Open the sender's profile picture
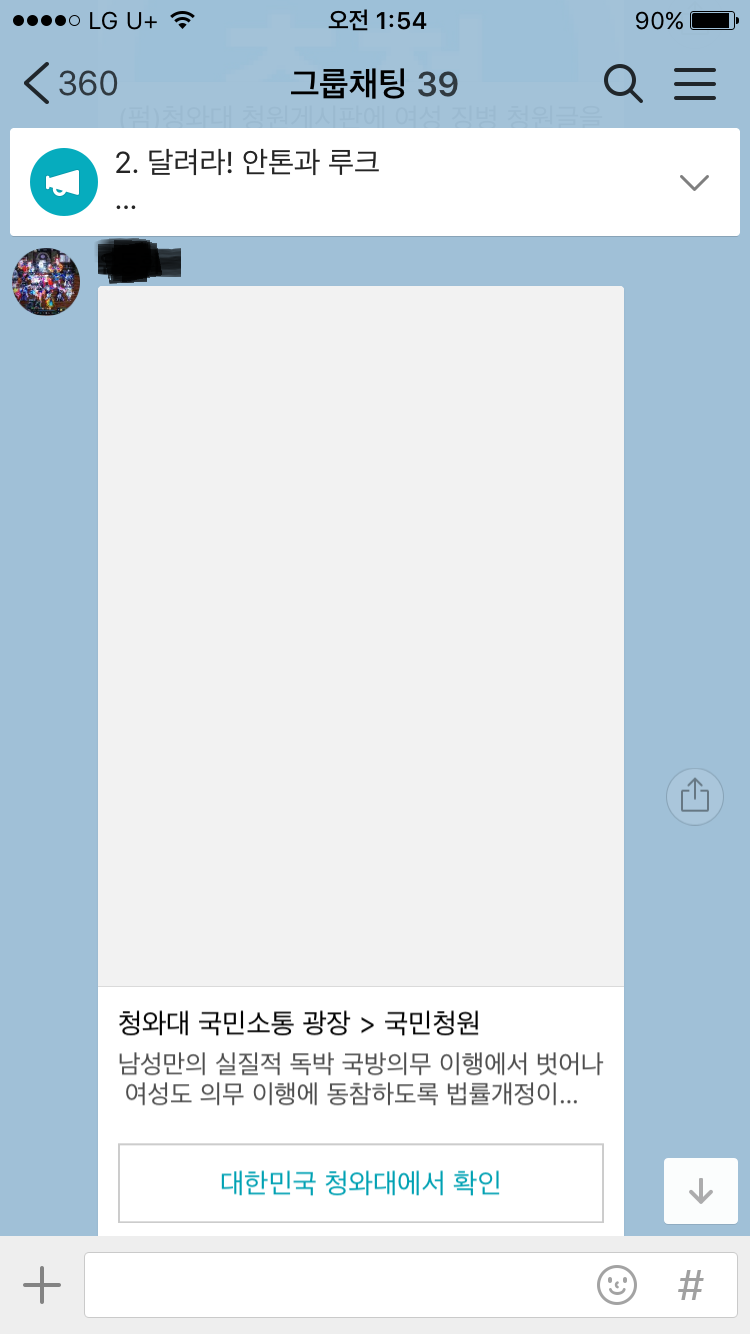This screenshot has height=1334, width=750. (x=46, y=282)
